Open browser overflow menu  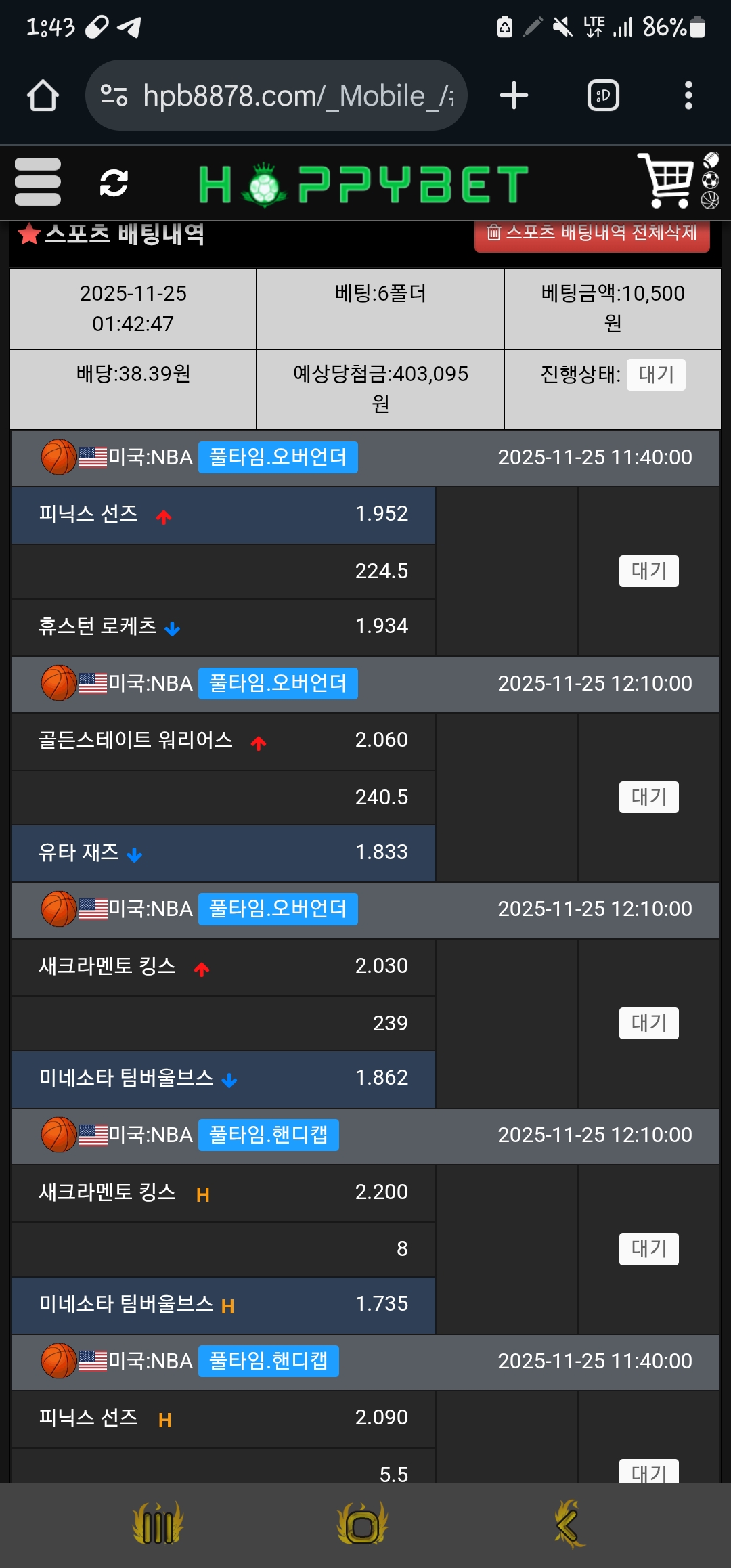(688, 95)
